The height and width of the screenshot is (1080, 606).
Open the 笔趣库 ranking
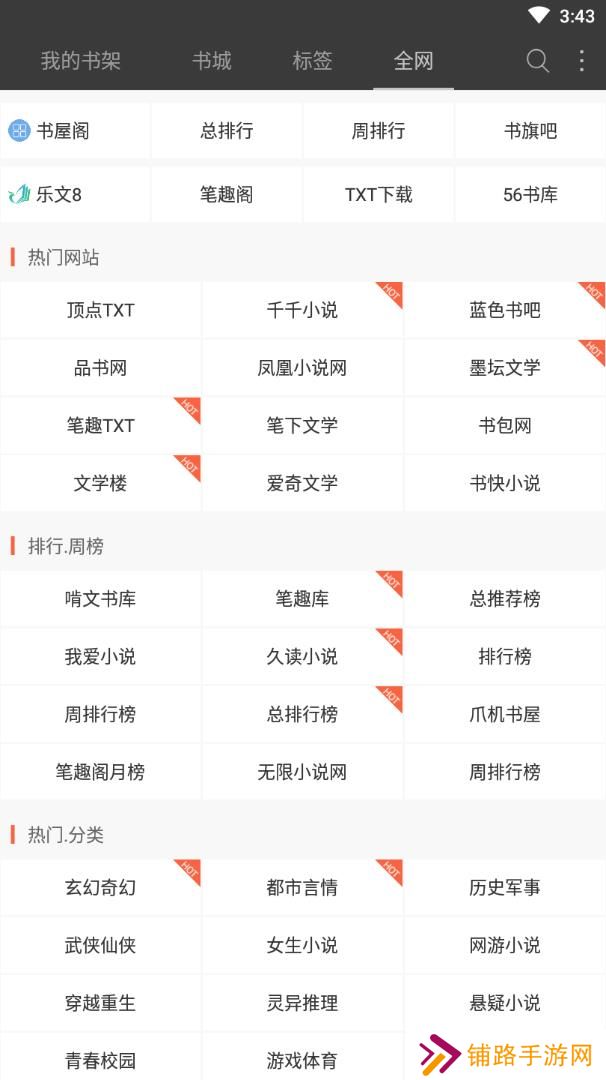302,599
